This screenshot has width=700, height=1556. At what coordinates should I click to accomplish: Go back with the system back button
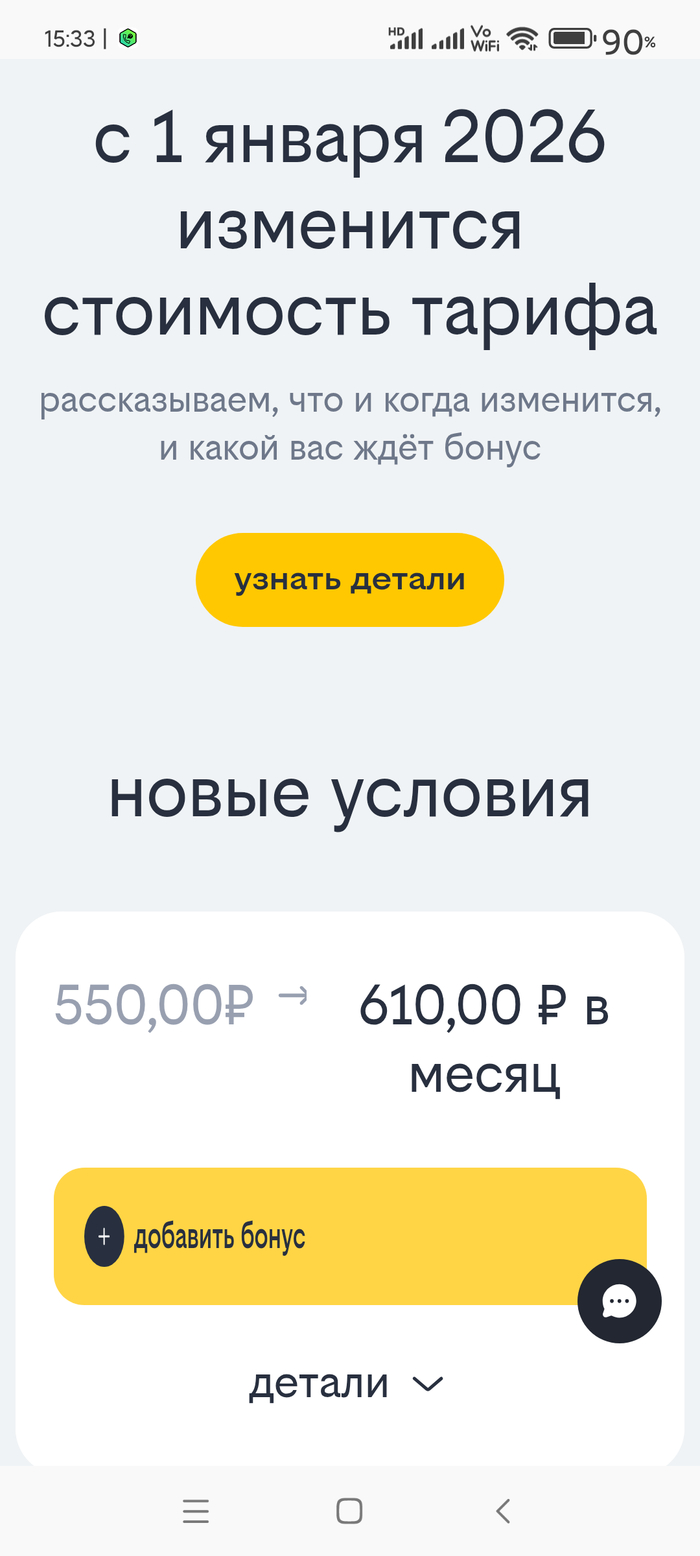(x=503, y=1511)
